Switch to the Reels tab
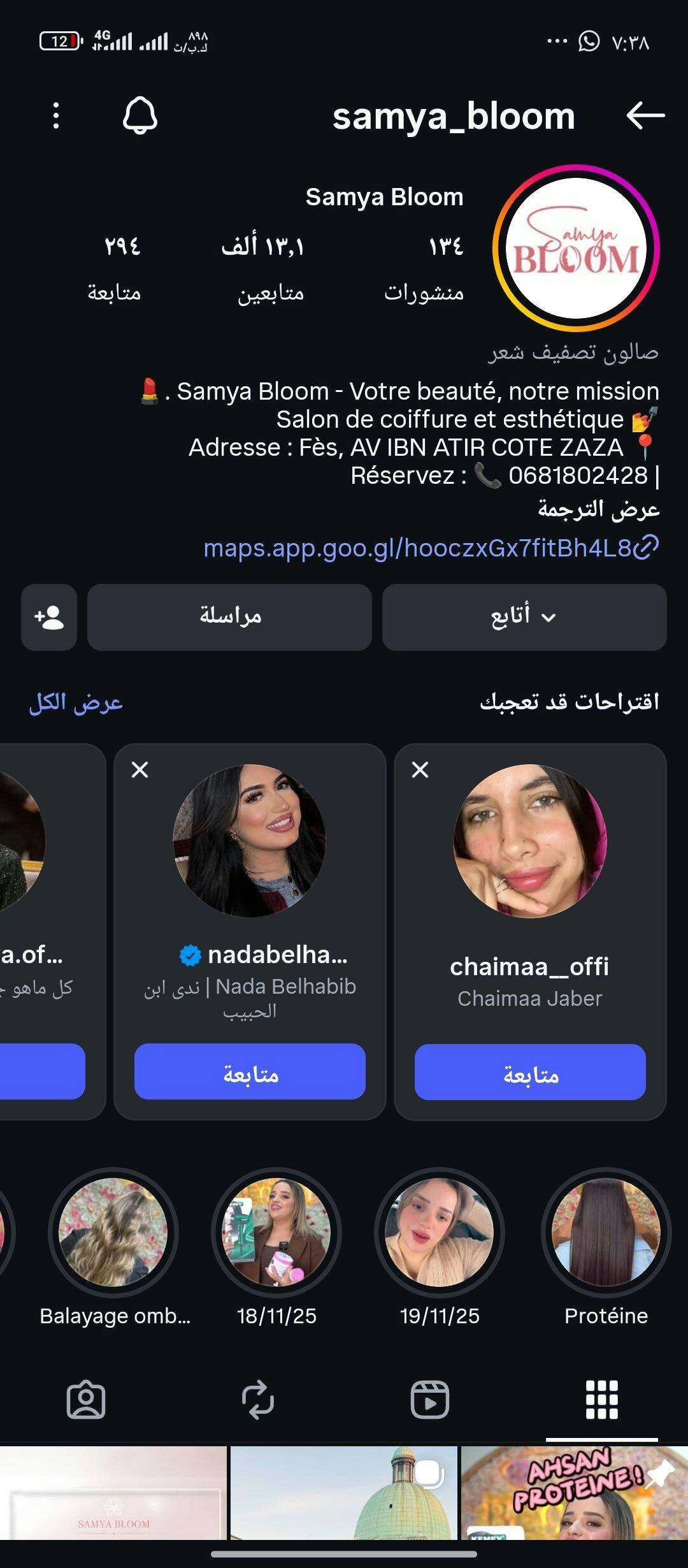 (x=429, y=1400)
